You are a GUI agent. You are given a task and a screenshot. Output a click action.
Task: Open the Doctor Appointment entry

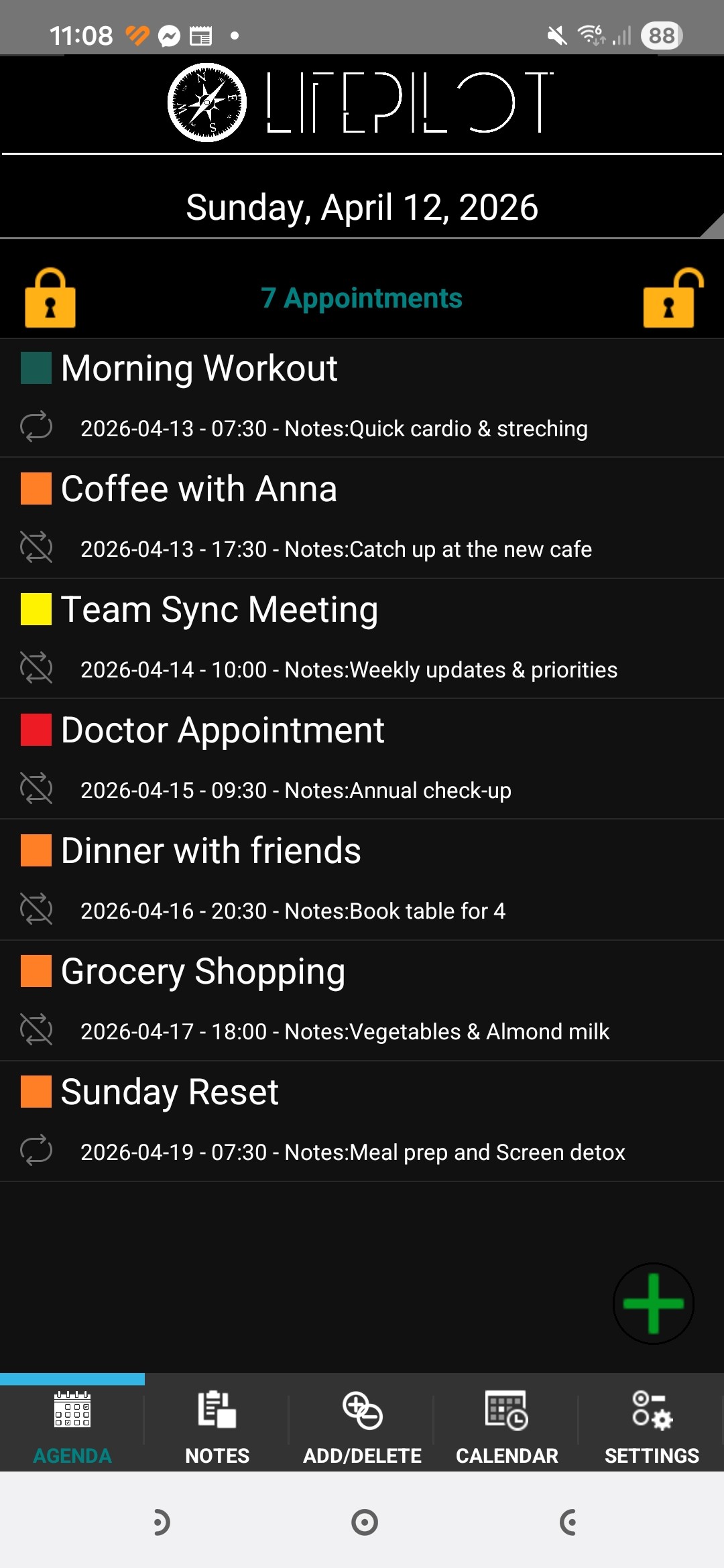(x=362, y=759)
